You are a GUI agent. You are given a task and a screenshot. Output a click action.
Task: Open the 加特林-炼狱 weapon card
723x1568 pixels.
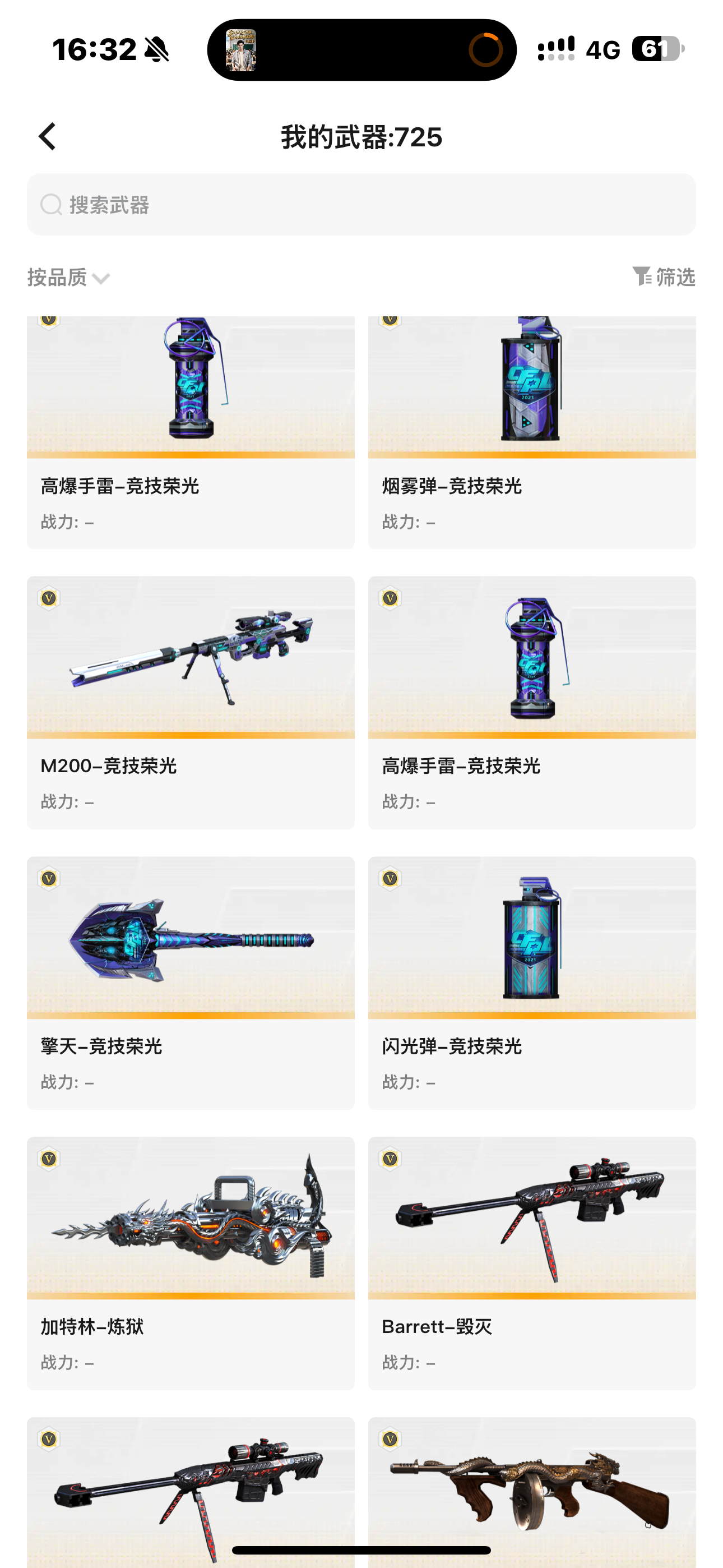point(191,1263)
